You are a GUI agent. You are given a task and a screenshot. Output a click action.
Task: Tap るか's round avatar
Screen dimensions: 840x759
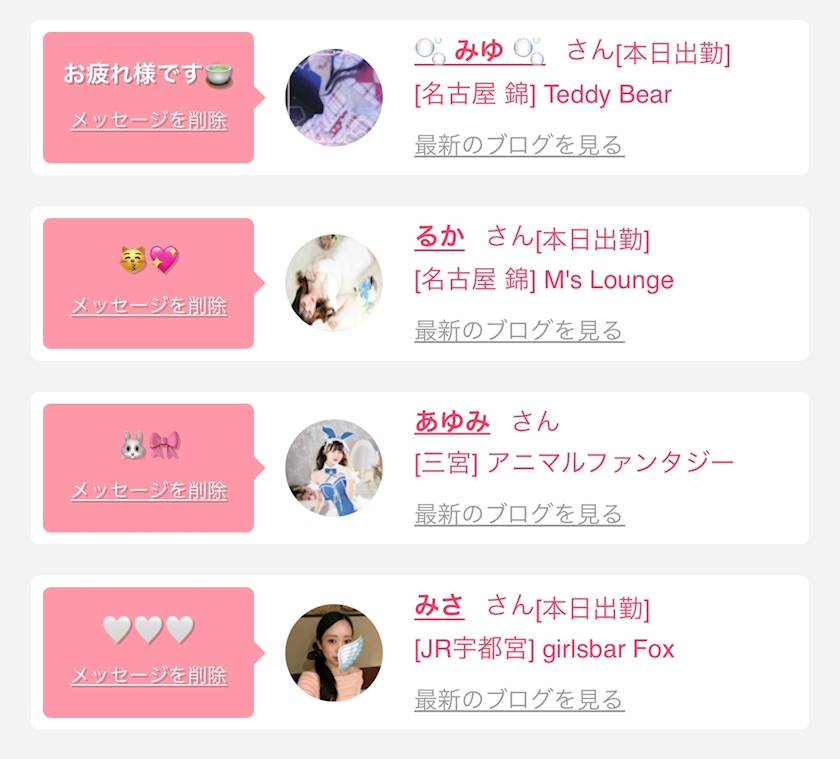[334, 283]
